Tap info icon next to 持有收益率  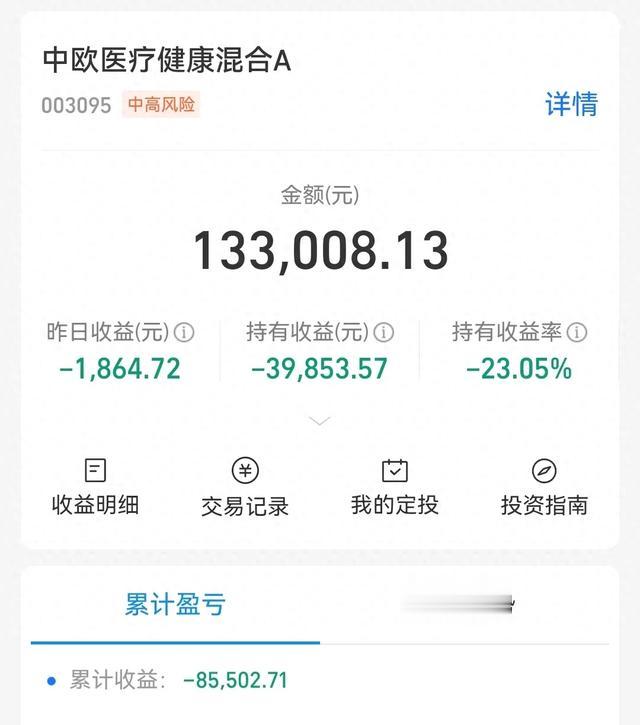tap(577, 332)
